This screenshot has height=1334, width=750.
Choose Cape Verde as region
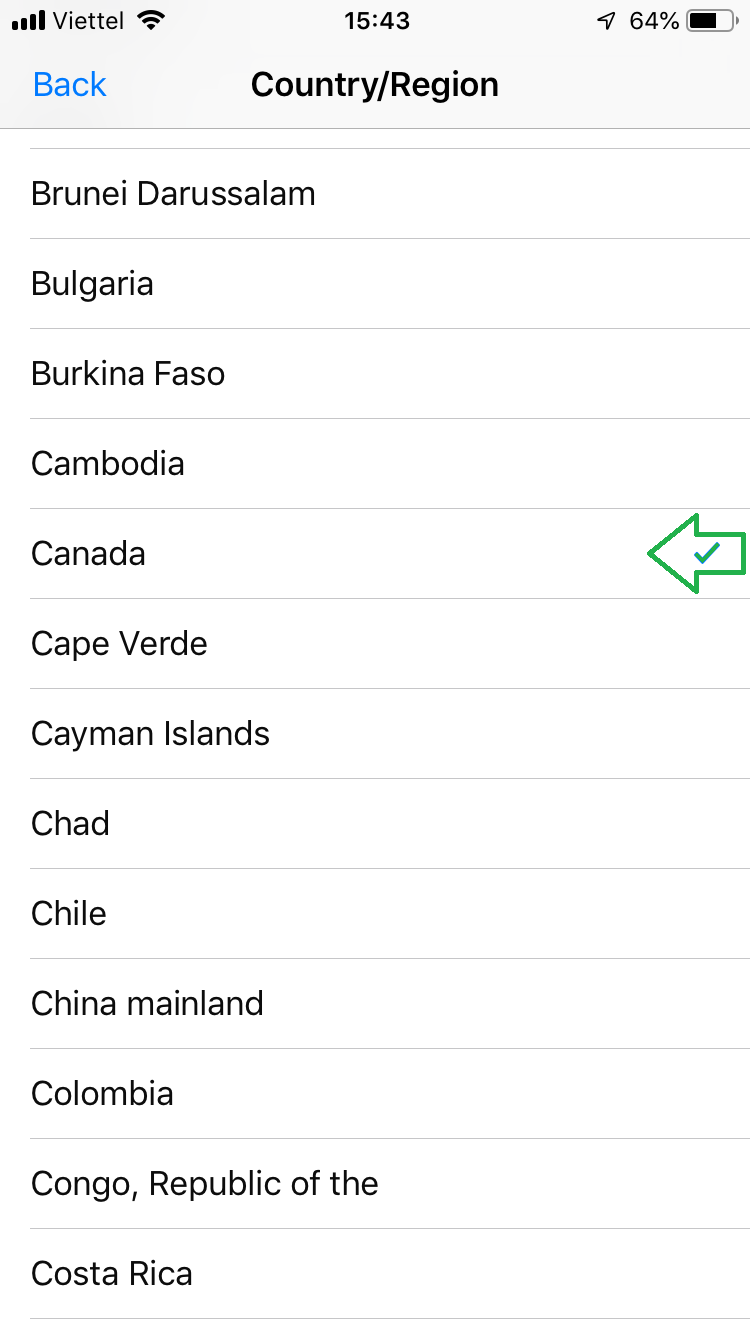pyautogui.click(x=375, y=644)
